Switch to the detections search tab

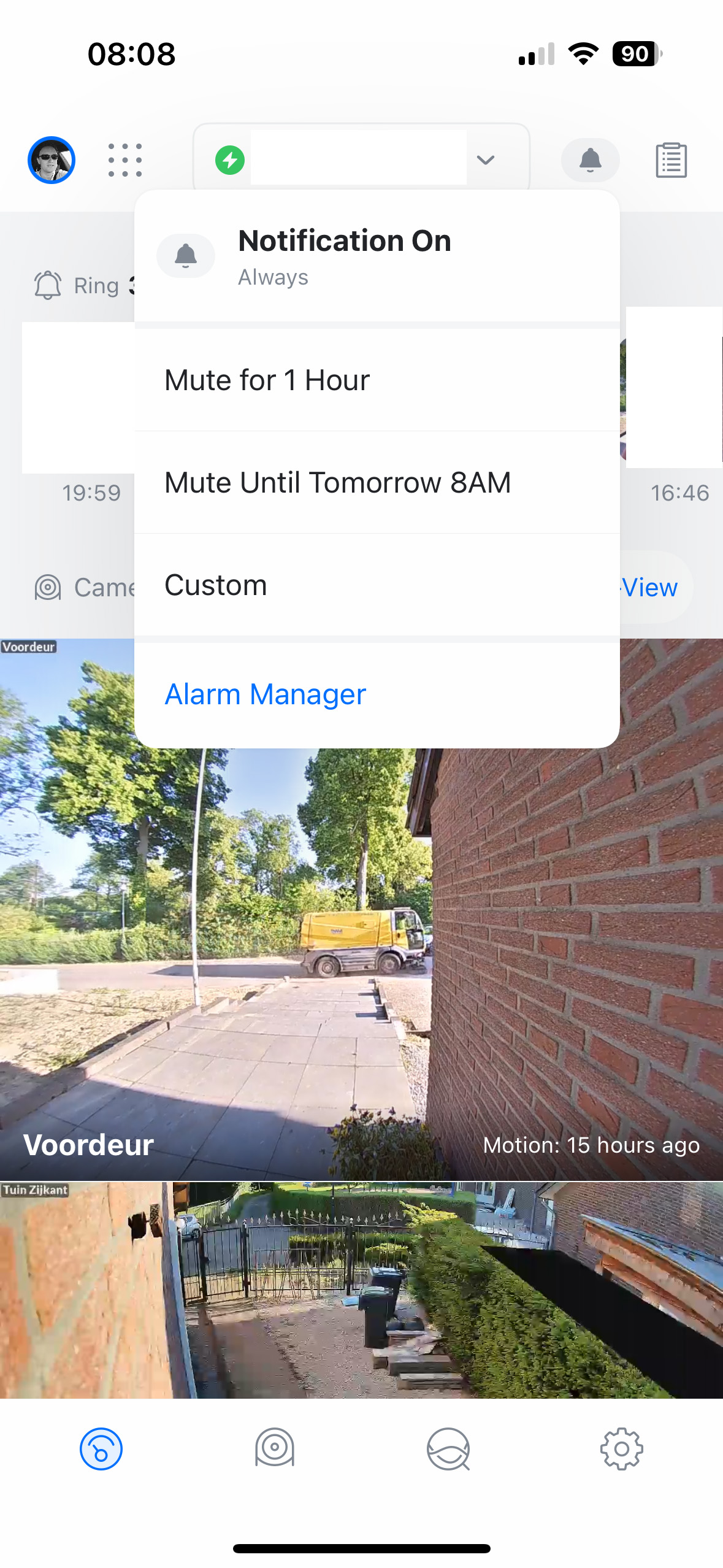(x=448, y=1448)
